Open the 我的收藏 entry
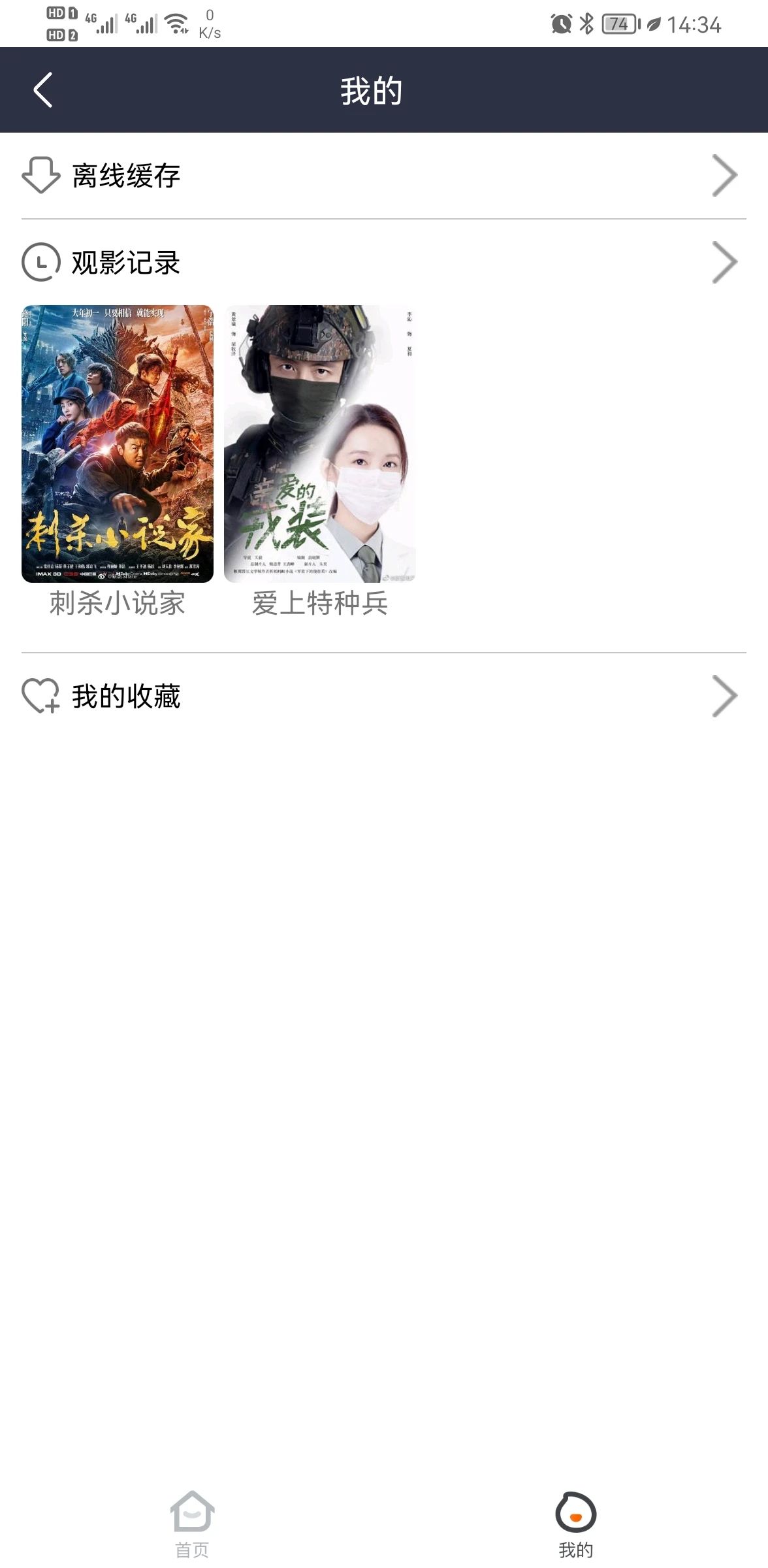768x1568 pixels. click(x=125, y=697)
